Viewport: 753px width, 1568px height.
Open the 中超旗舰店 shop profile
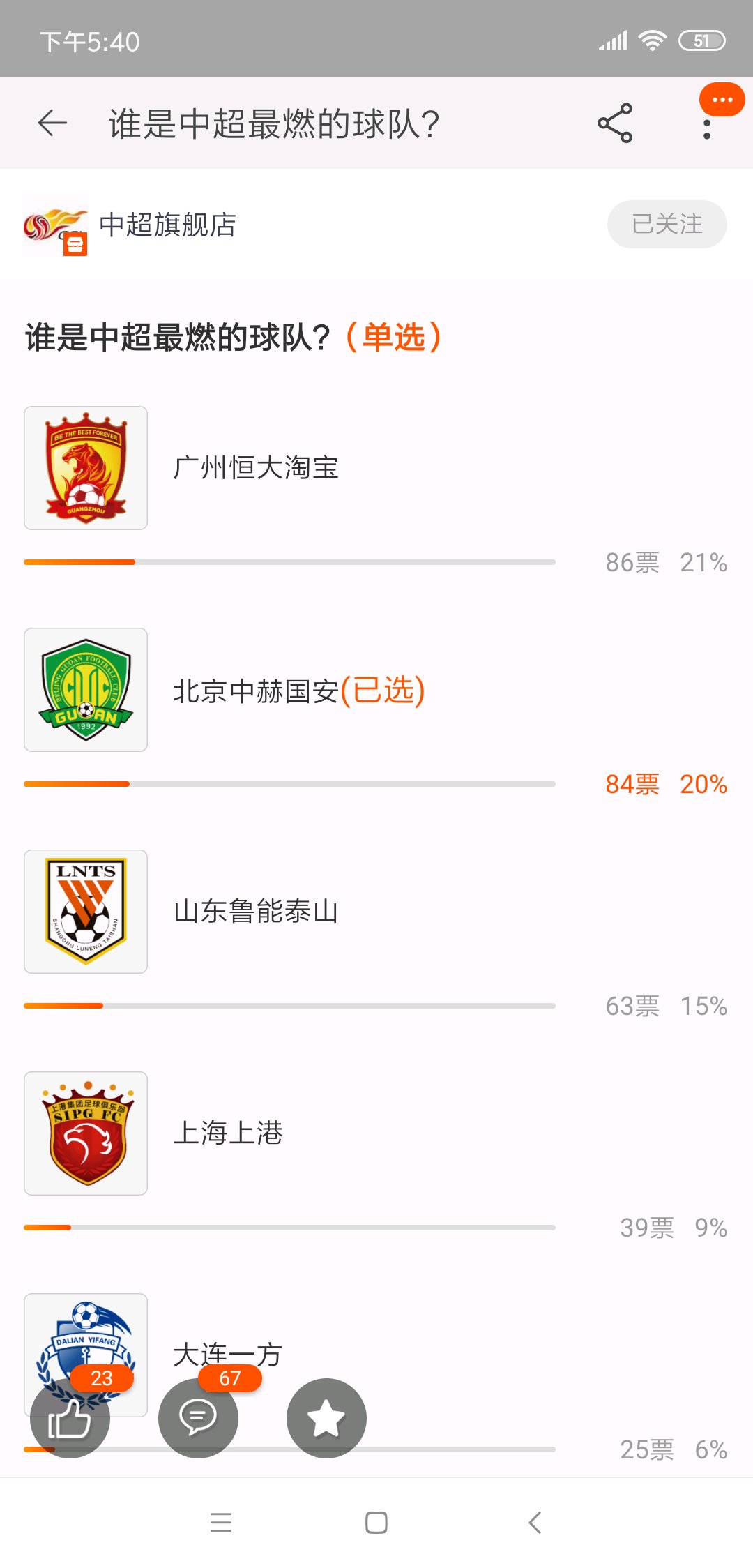pyautogui.click(x=130, y=225)
